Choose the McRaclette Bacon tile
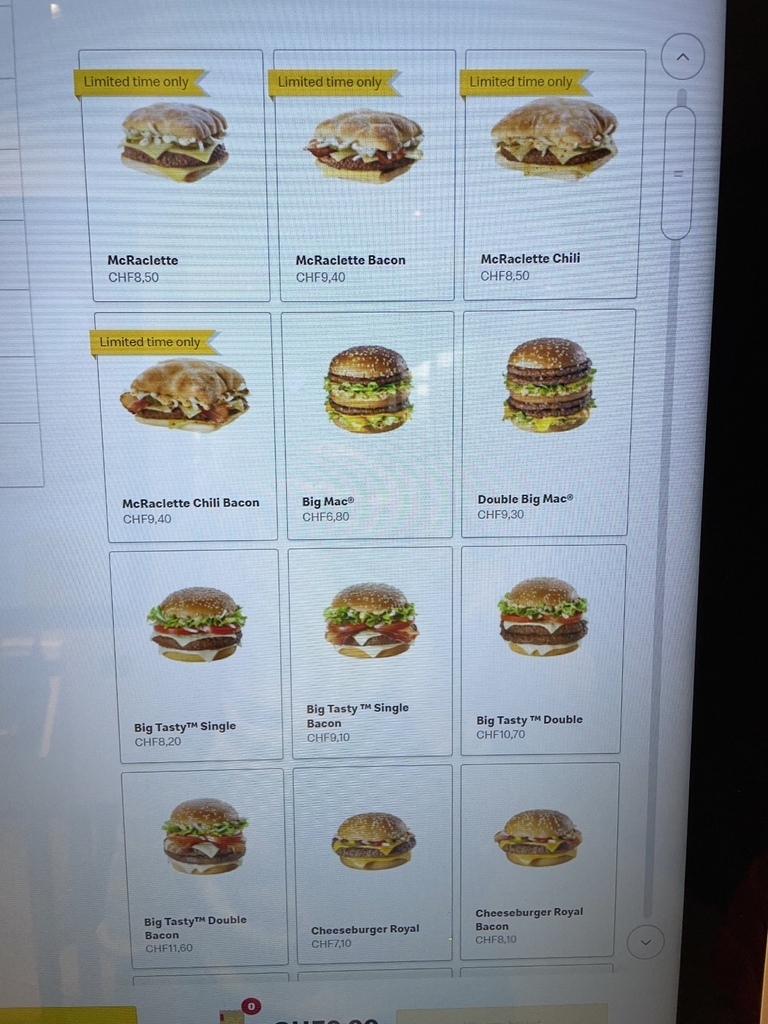 pyautogui.click(x=364, y=175)
